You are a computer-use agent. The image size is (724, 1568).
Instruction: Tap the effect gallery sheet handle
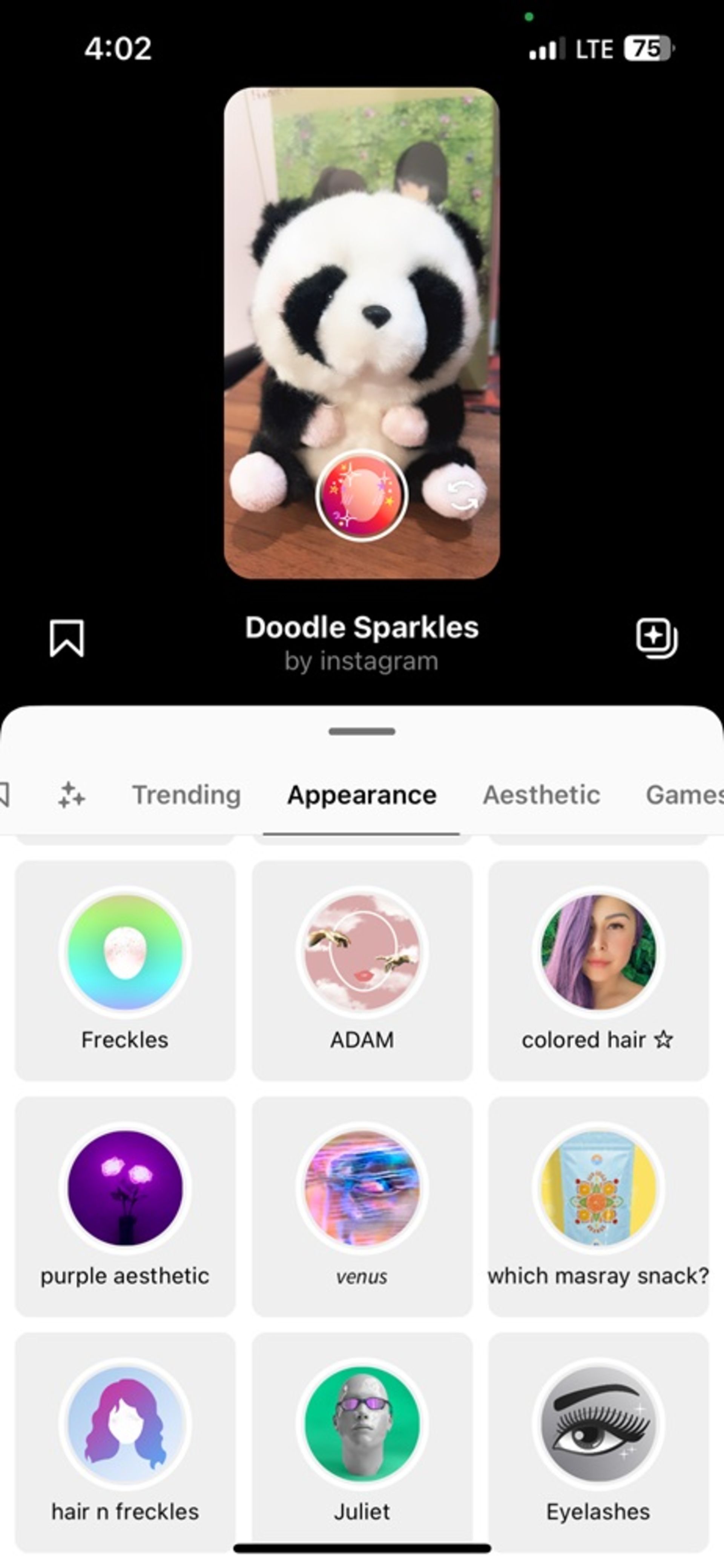click(362, 732)
